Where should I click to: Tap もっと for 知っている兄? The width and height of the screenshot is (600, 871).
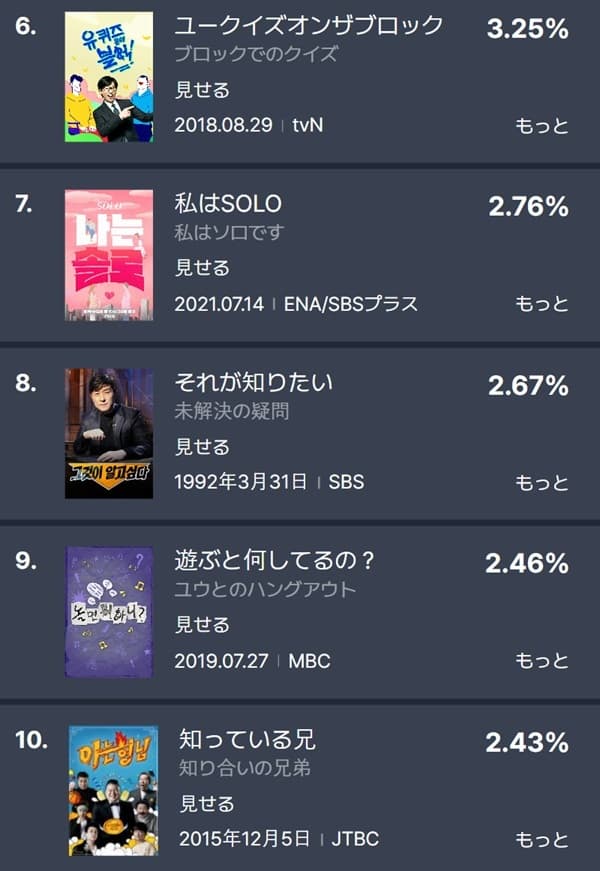click(x=542, y=839)
